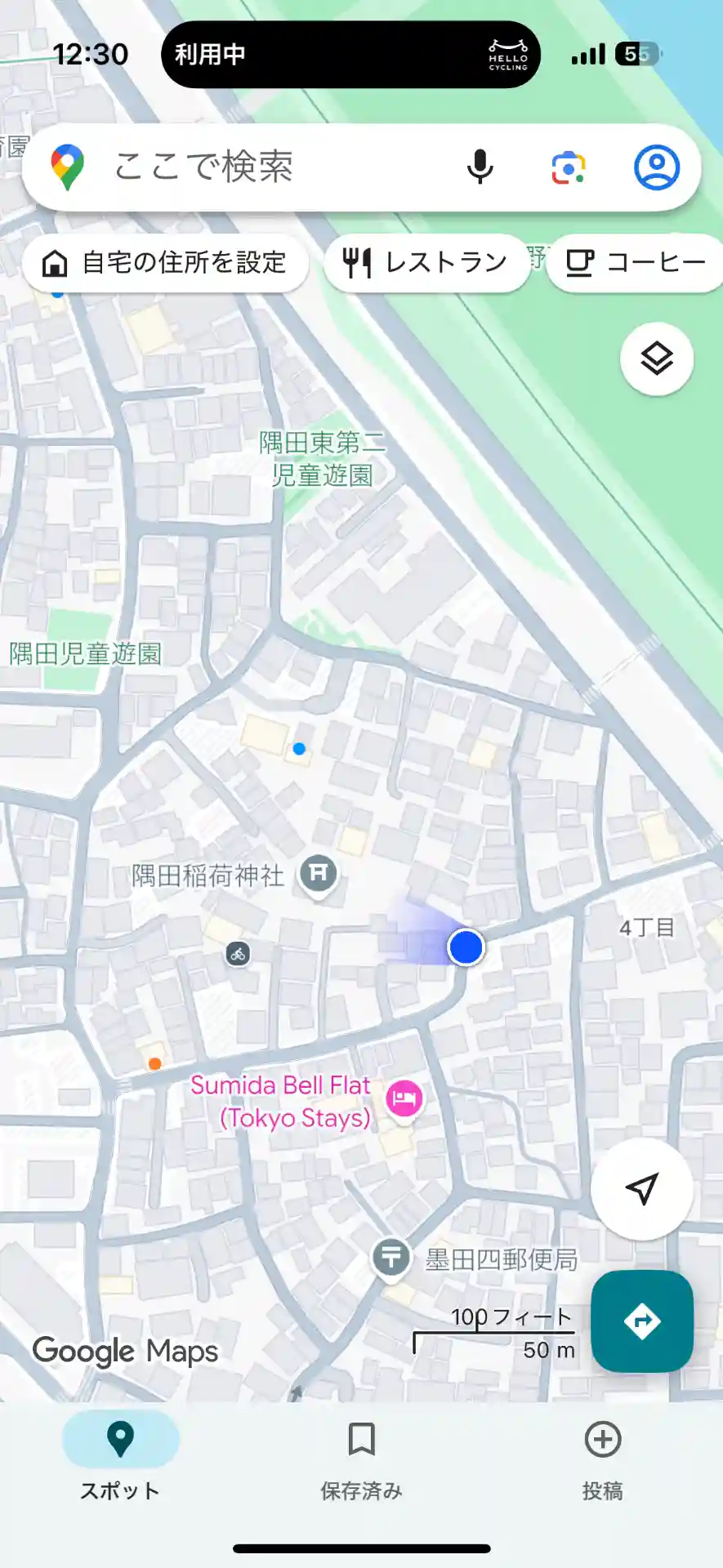This screenshot has width=723, height=1568.
Task: Select the スポット tab
Action: pyautogui.click(x=120, y=1458)
